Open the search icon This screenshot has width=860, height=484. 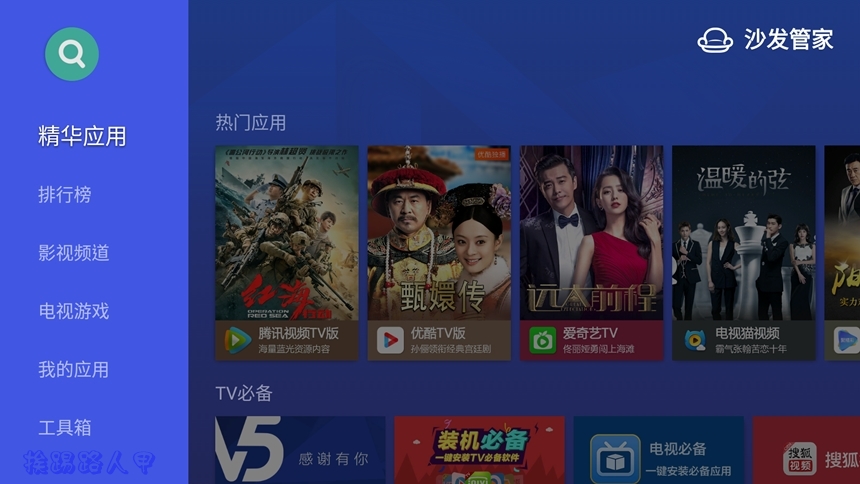(x=72, y=54)
